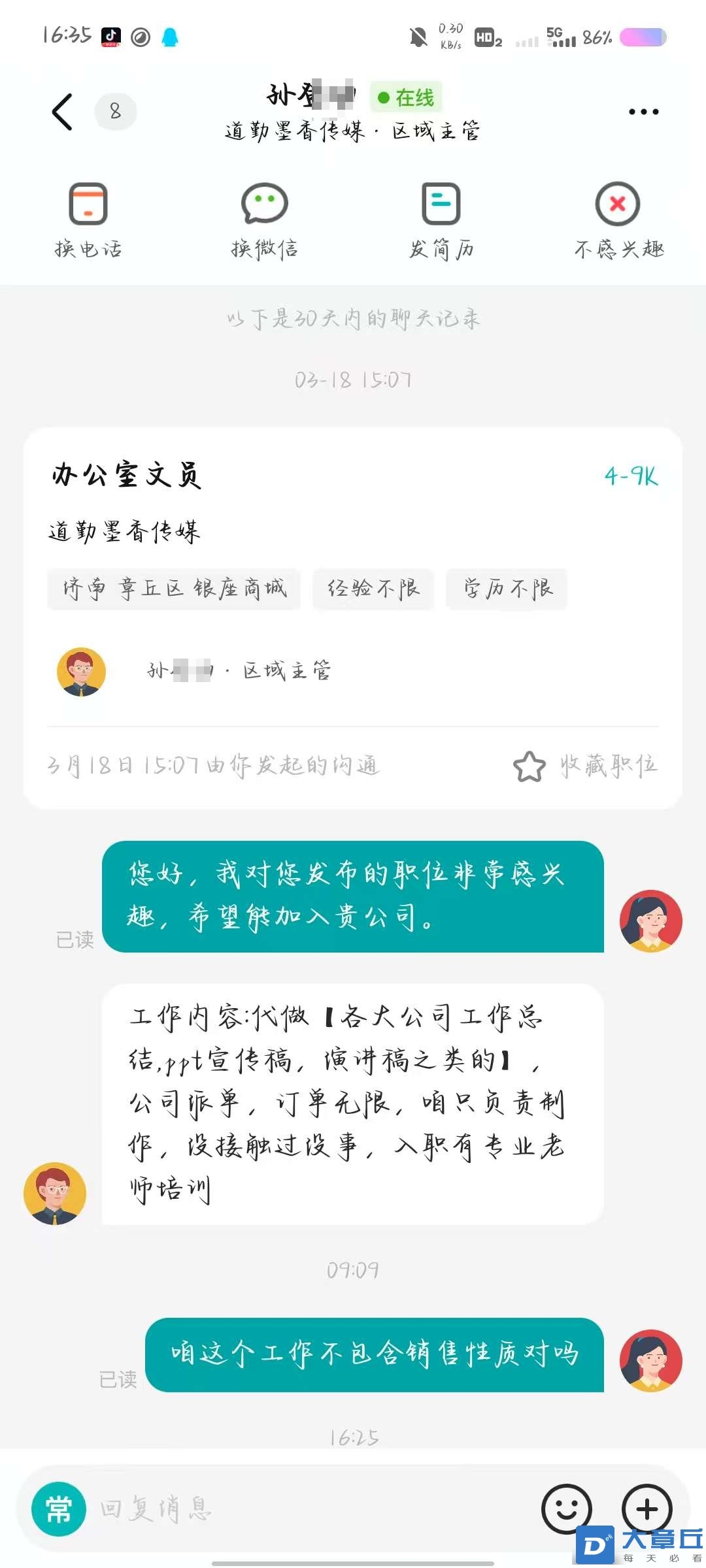Viewport: 706px width, 1568px height.
Task: View the recruiter's avatar profile in chat
Action: [x=55, y=1193]
